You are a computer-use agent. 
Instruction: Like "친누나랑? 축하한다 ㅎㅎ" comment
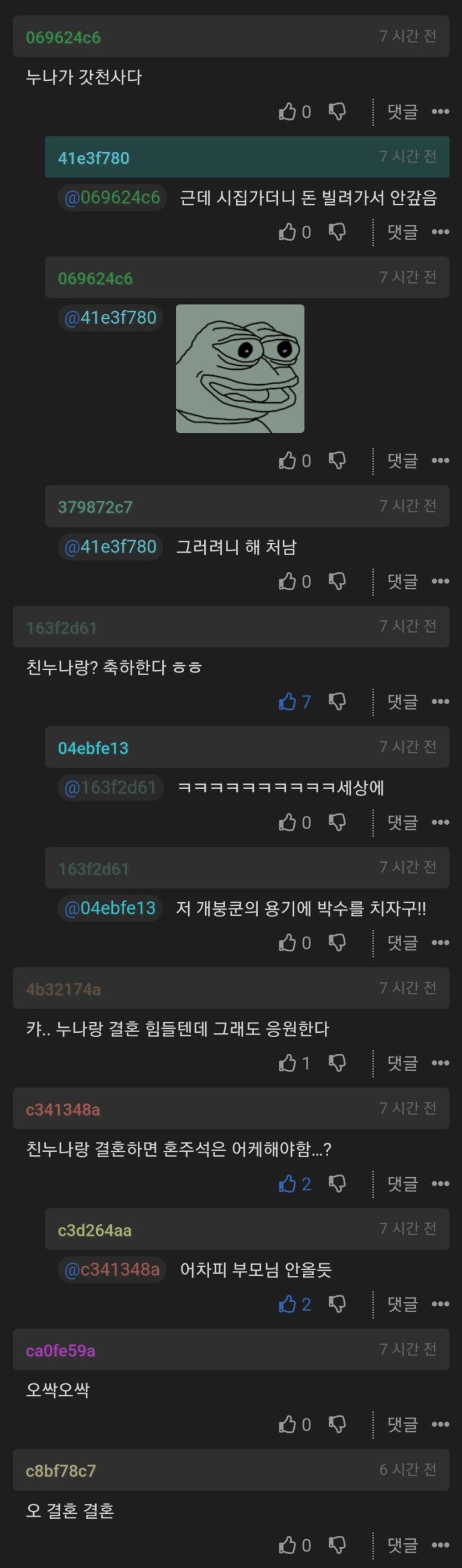coord(287,702)
